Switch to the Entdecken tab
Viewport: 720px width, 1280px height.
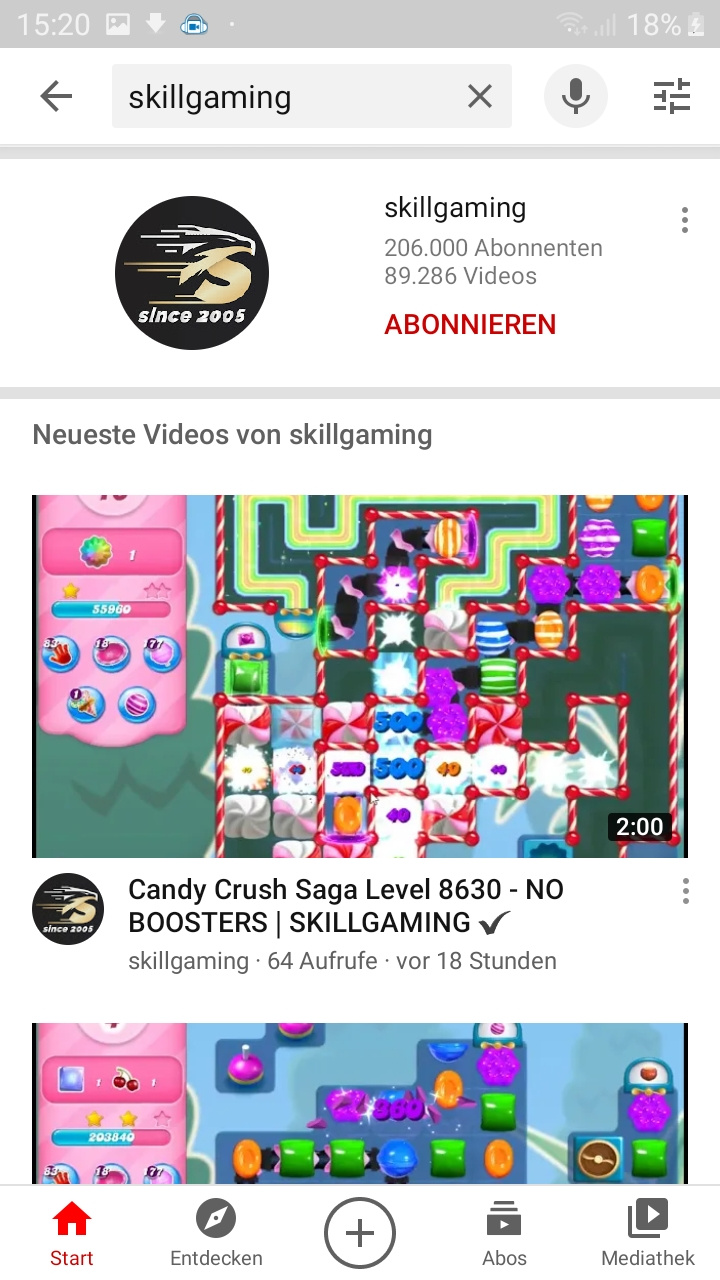216,1234
